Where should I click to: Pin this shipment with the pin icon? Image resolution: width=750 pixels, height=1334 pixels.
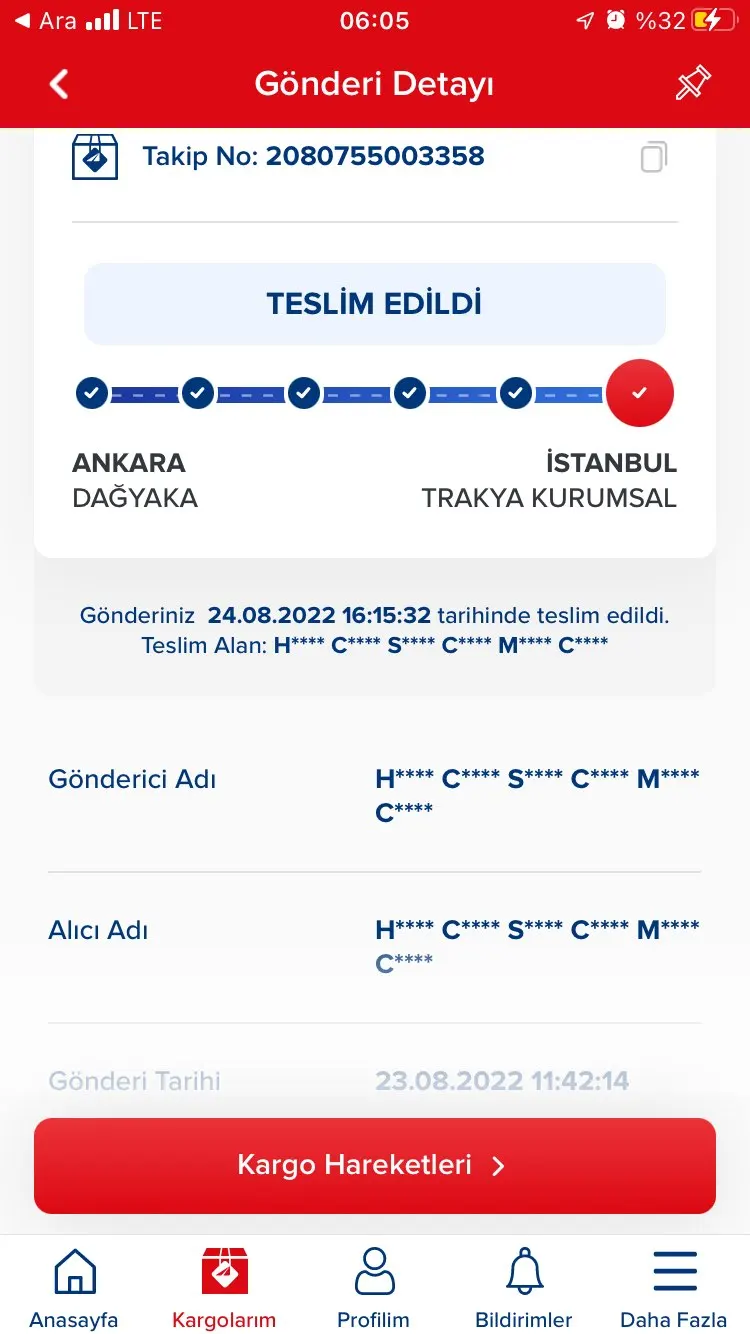click(x=692, y=84)
